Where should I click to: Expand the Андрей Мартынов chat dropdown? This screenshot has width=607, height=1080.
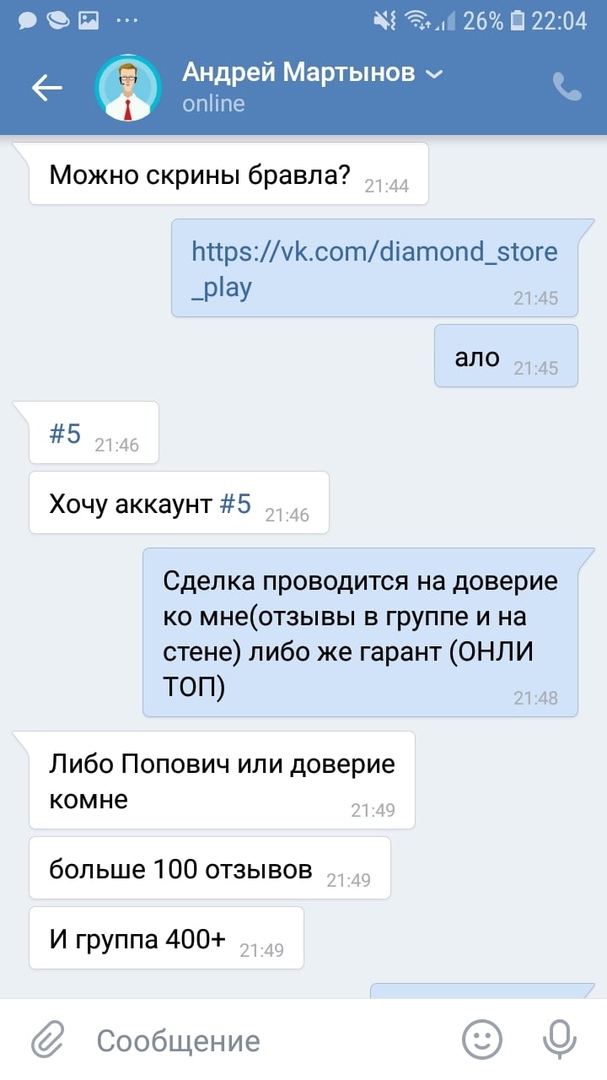point(433,73)
